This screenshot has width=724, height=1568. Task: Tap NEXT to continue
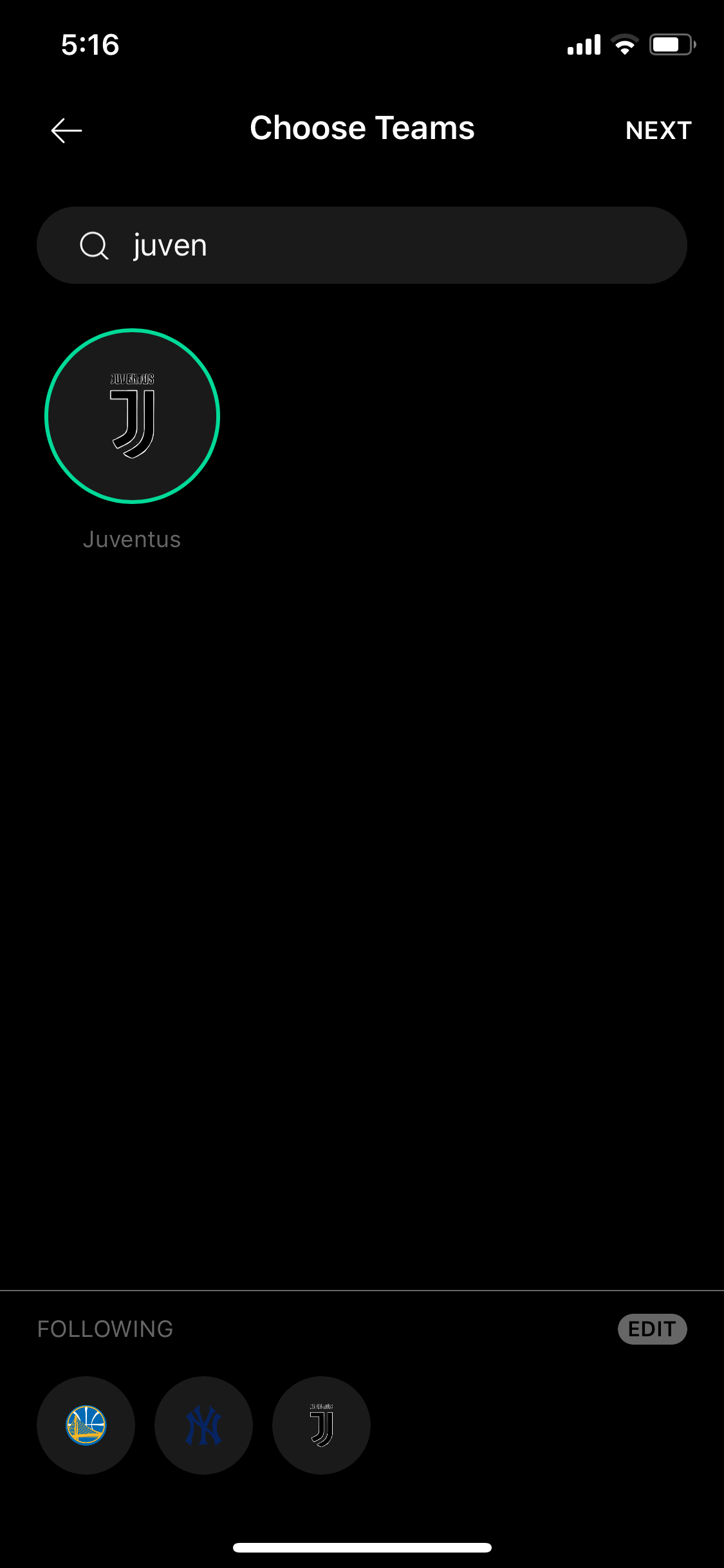click(658, 131)
